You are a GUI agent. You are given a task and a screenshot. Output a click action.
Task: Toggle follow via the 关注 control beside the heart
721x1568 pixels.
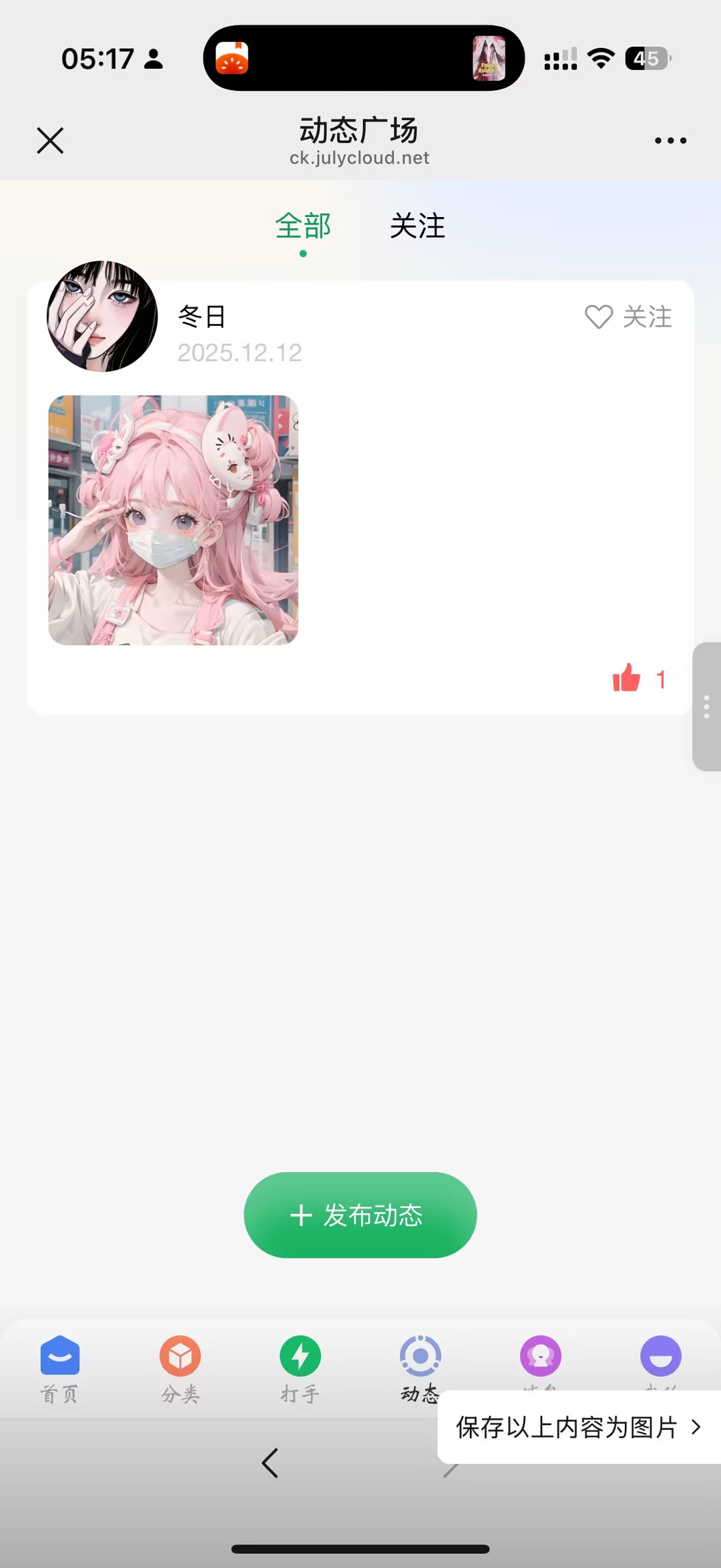click(x=647, y=317)
